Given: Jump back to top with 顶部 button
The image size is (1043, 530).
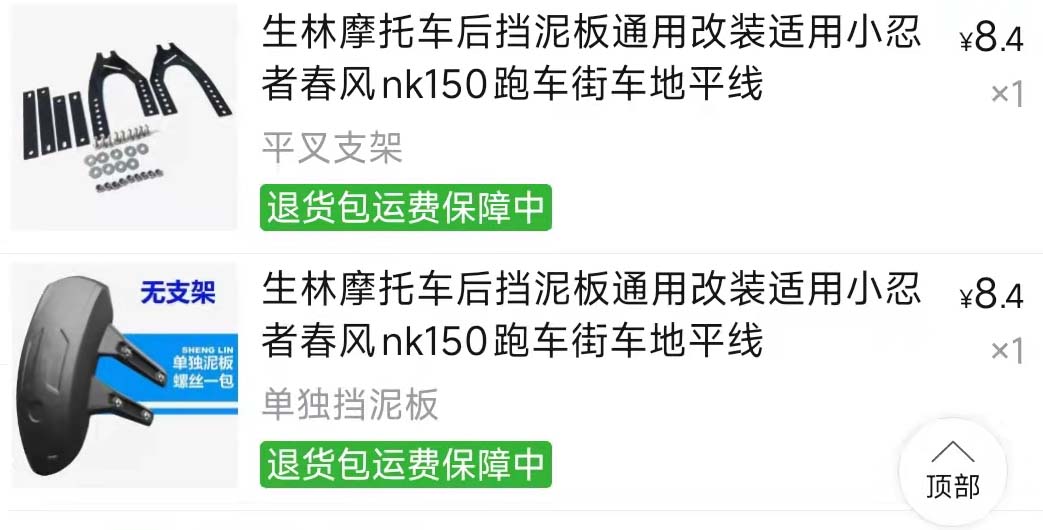Looking at the screenshot, I should (952, 471).
